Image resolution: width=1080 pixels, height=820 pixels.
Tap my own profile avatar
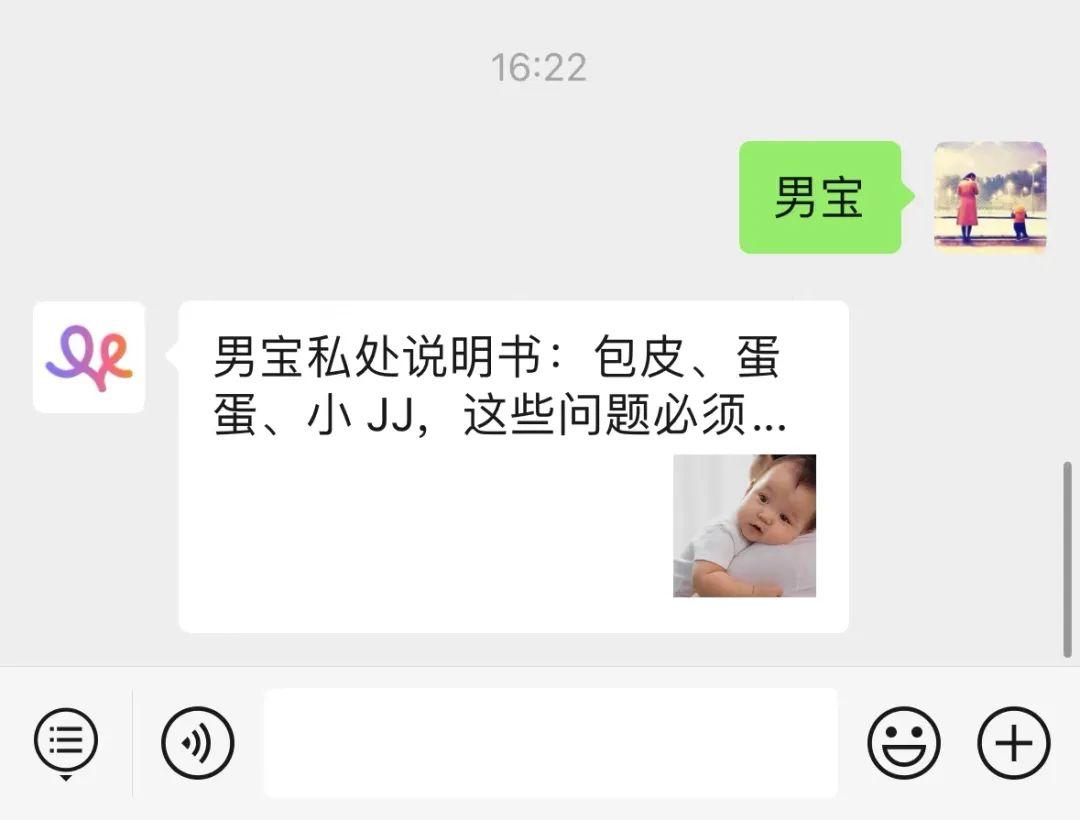tap(990, 197)
